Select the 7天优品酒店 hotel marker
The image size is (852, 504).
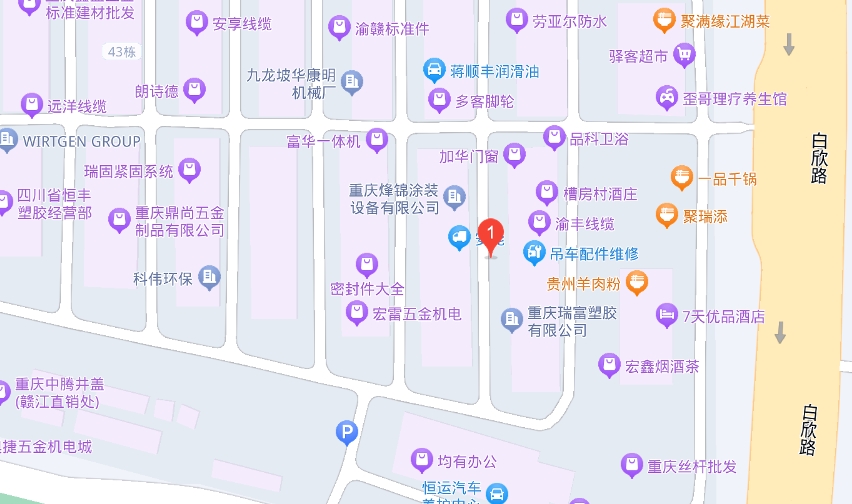(x=666, y=316)
